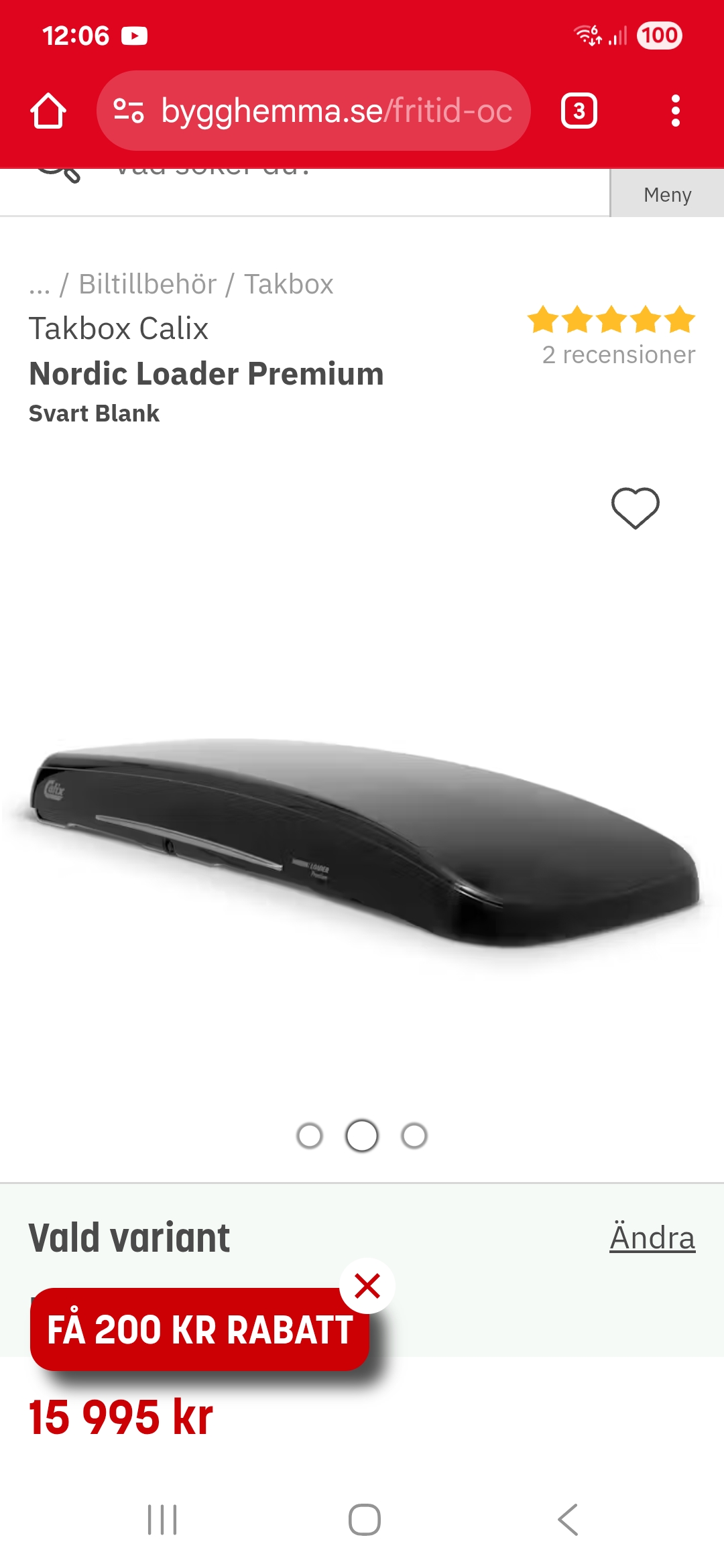This screenshot has height=1568, width=724.
Task: Tap the bygghemma.se address bar
Action: (x=314, y=111)
